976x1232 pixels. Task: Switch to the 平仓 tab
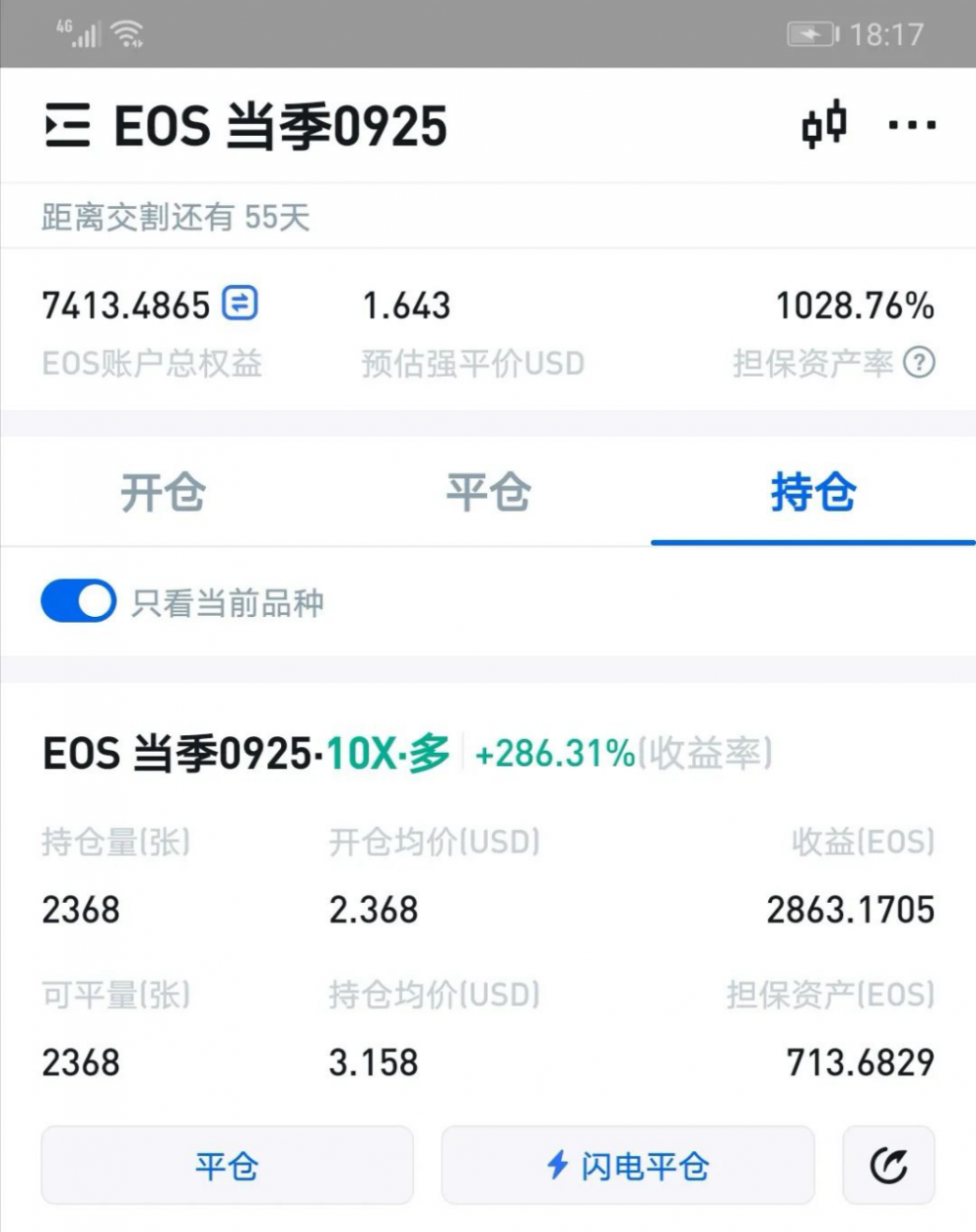point(488,493)
